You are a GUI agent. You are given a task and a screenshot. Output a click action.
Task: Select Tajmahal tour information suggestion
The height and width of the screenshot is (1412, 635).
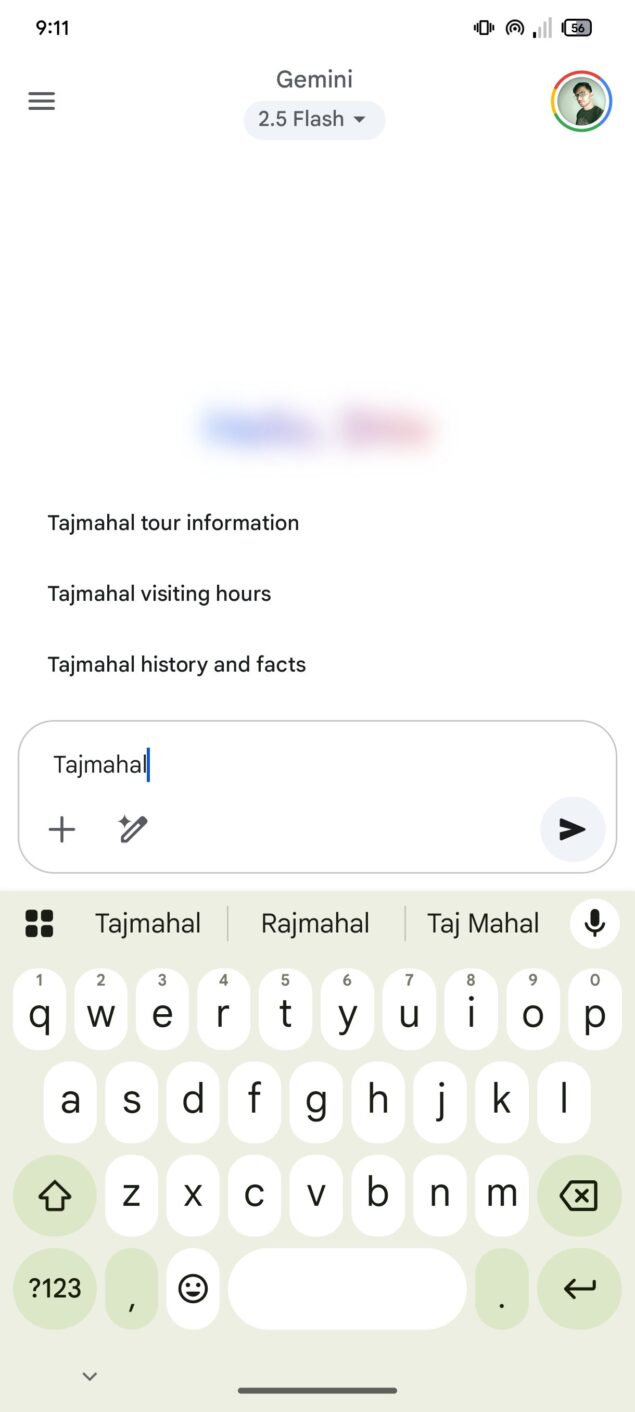[x=173, y=522]
